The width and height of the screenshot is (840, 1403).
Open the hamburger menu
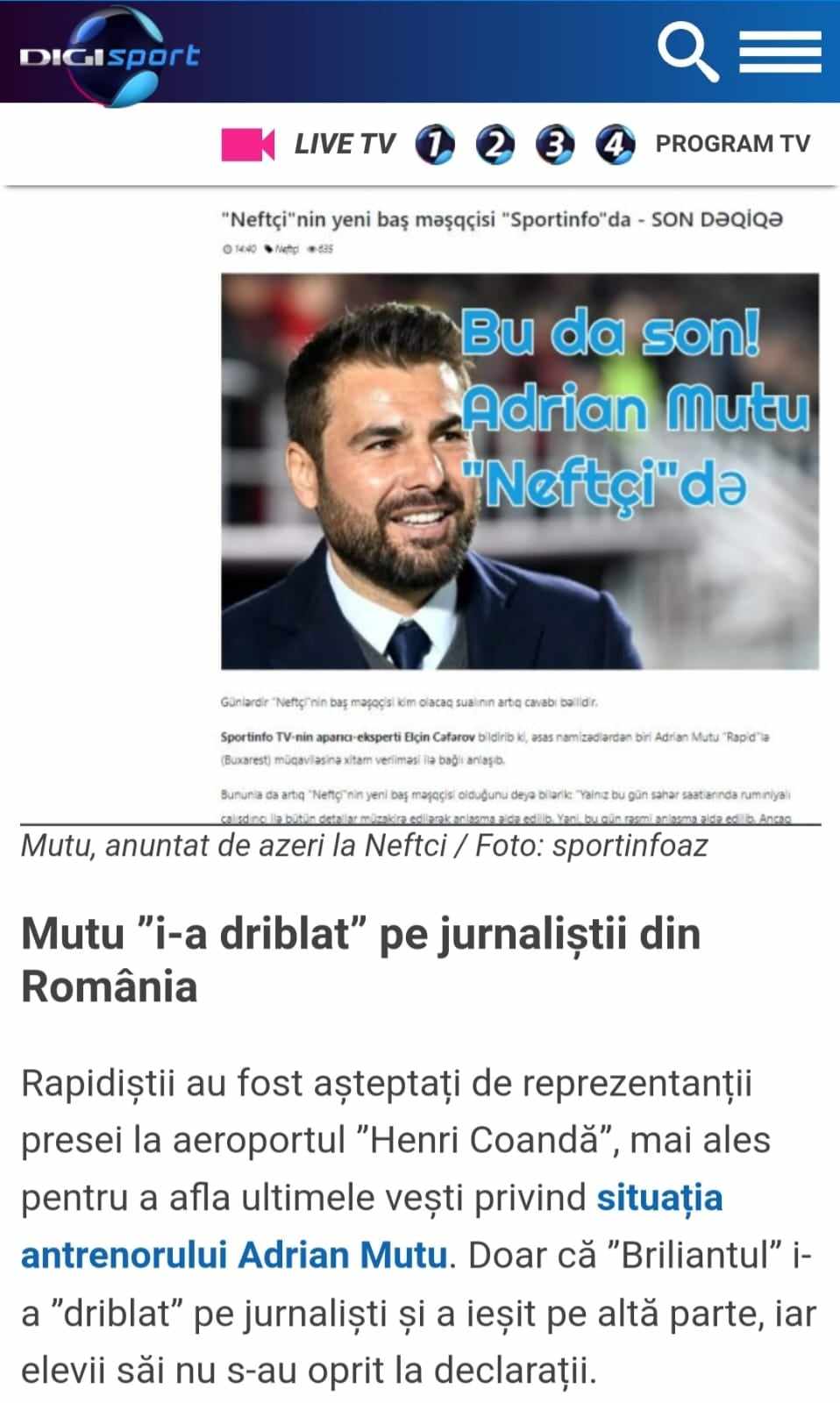[x=779, y=52]
